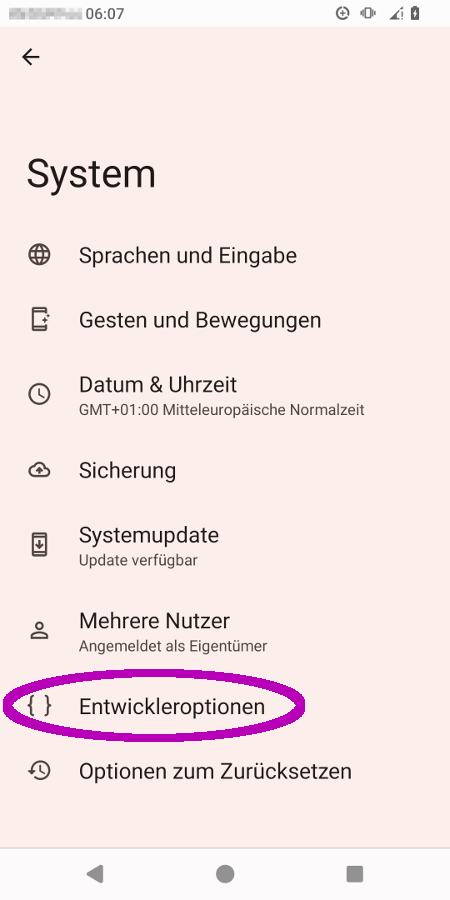450x900 pixels.
Task: Open Systemupdate with the available update
Action: [x=225, y=545]
